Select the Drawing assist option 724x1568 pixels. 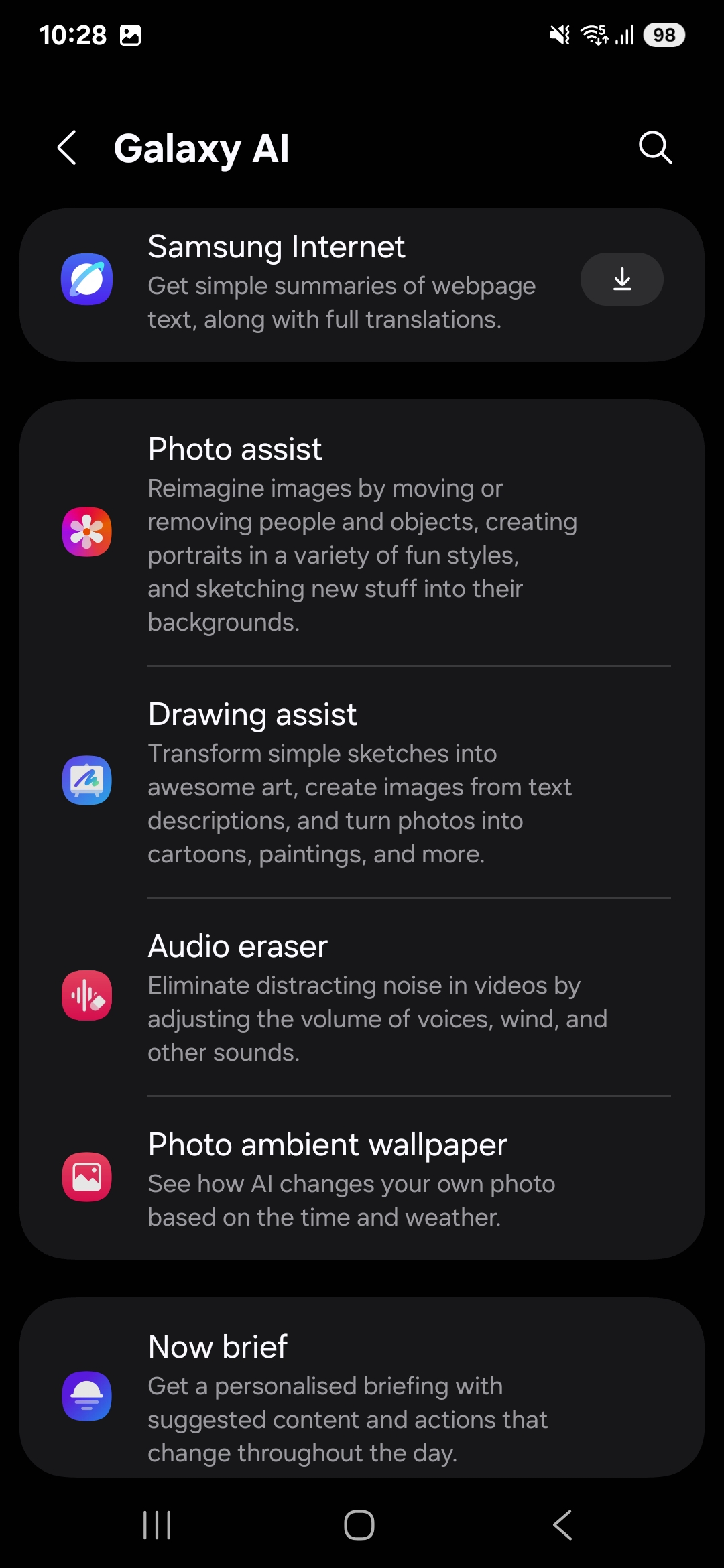362,781
